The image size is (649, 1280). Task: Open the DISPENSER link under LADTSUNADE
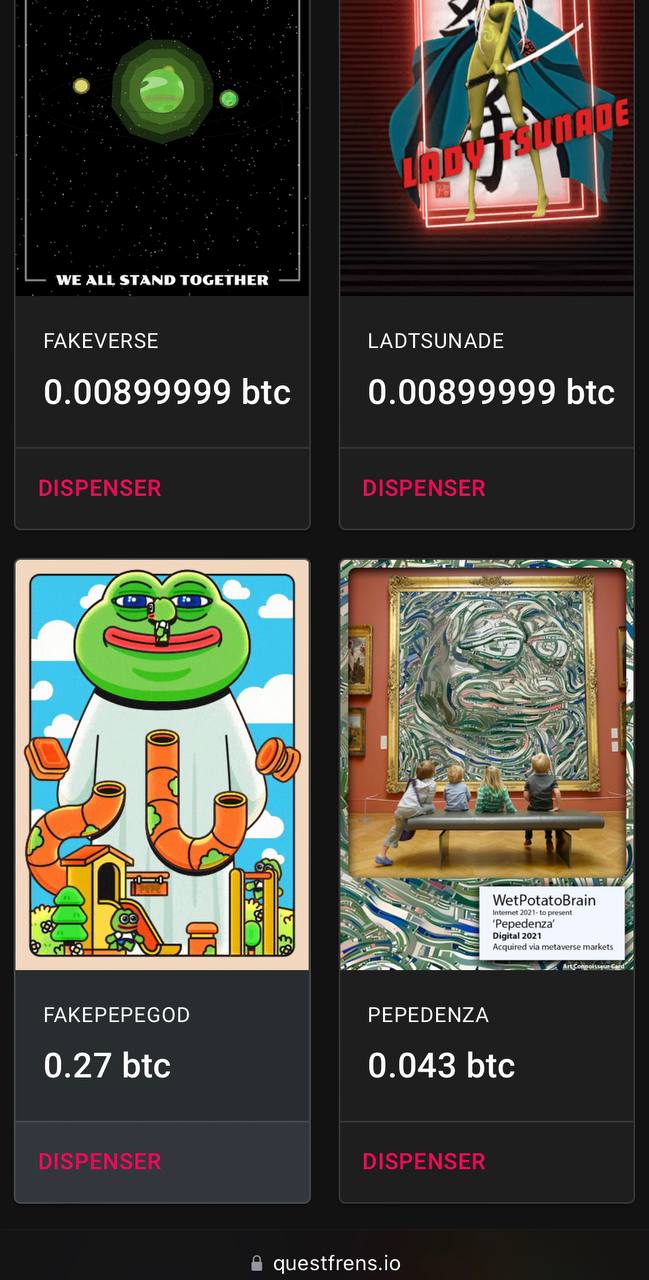coord(423,488)
